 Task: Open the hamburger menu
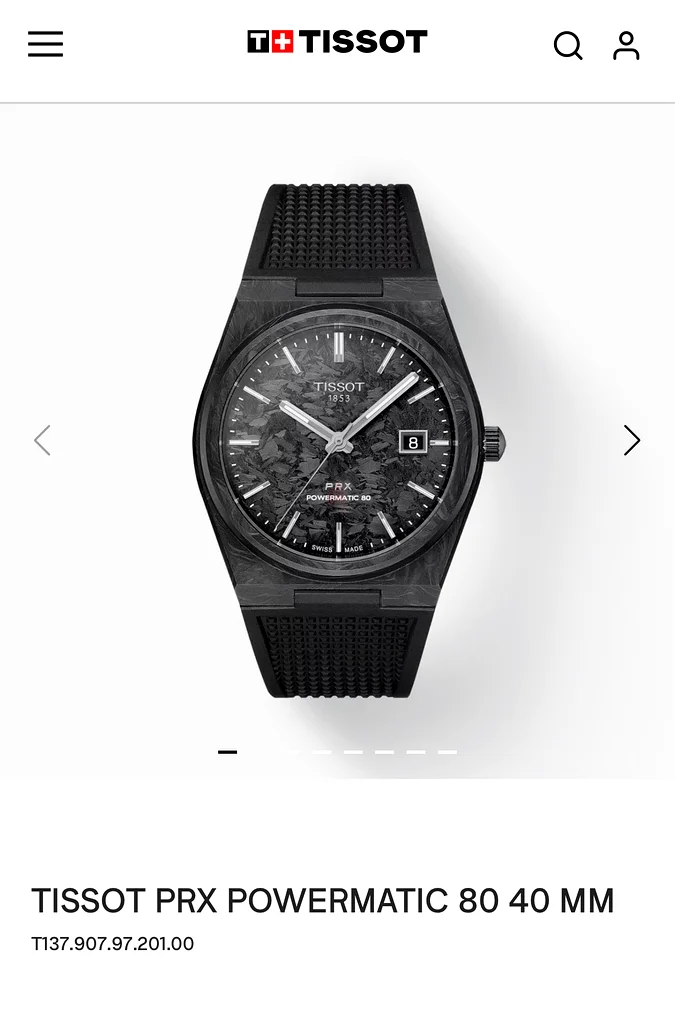click(45, 44)
